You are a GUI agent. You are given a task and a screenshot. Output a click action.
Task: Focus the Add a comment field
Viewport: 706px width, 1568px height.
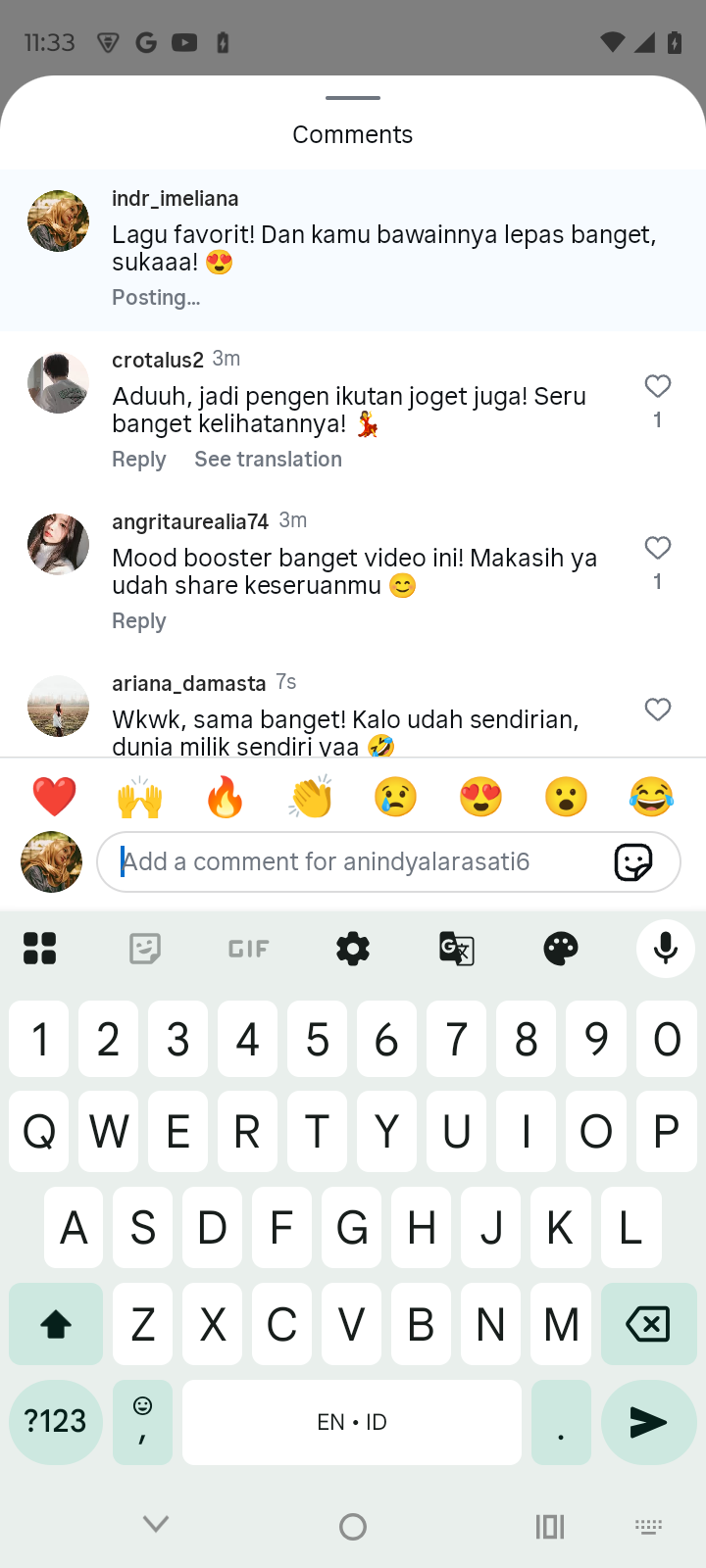tap(353, 862)
